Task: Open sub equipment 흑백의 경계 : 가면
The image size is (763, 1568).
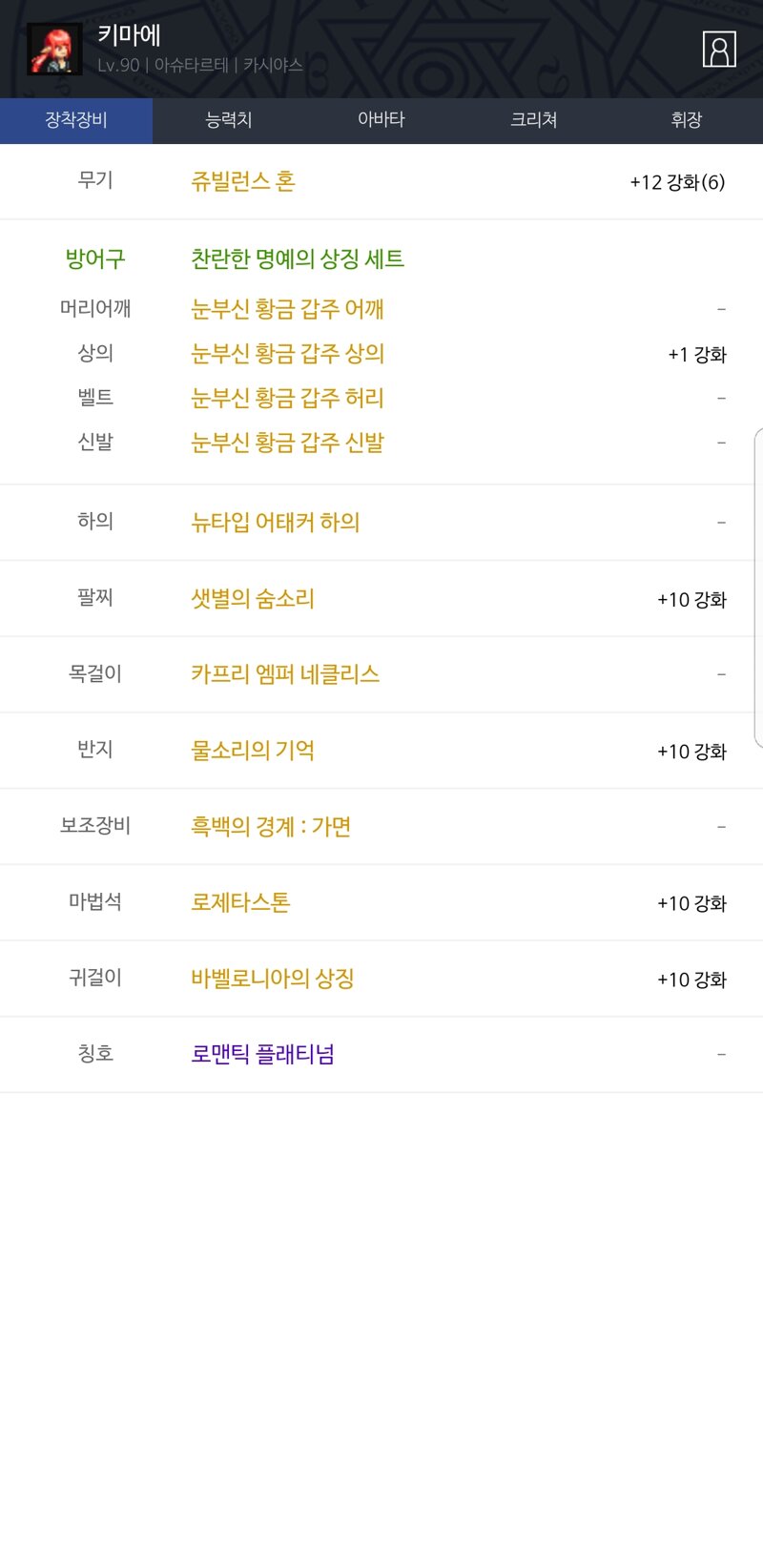Action: [x=271, y=826]
